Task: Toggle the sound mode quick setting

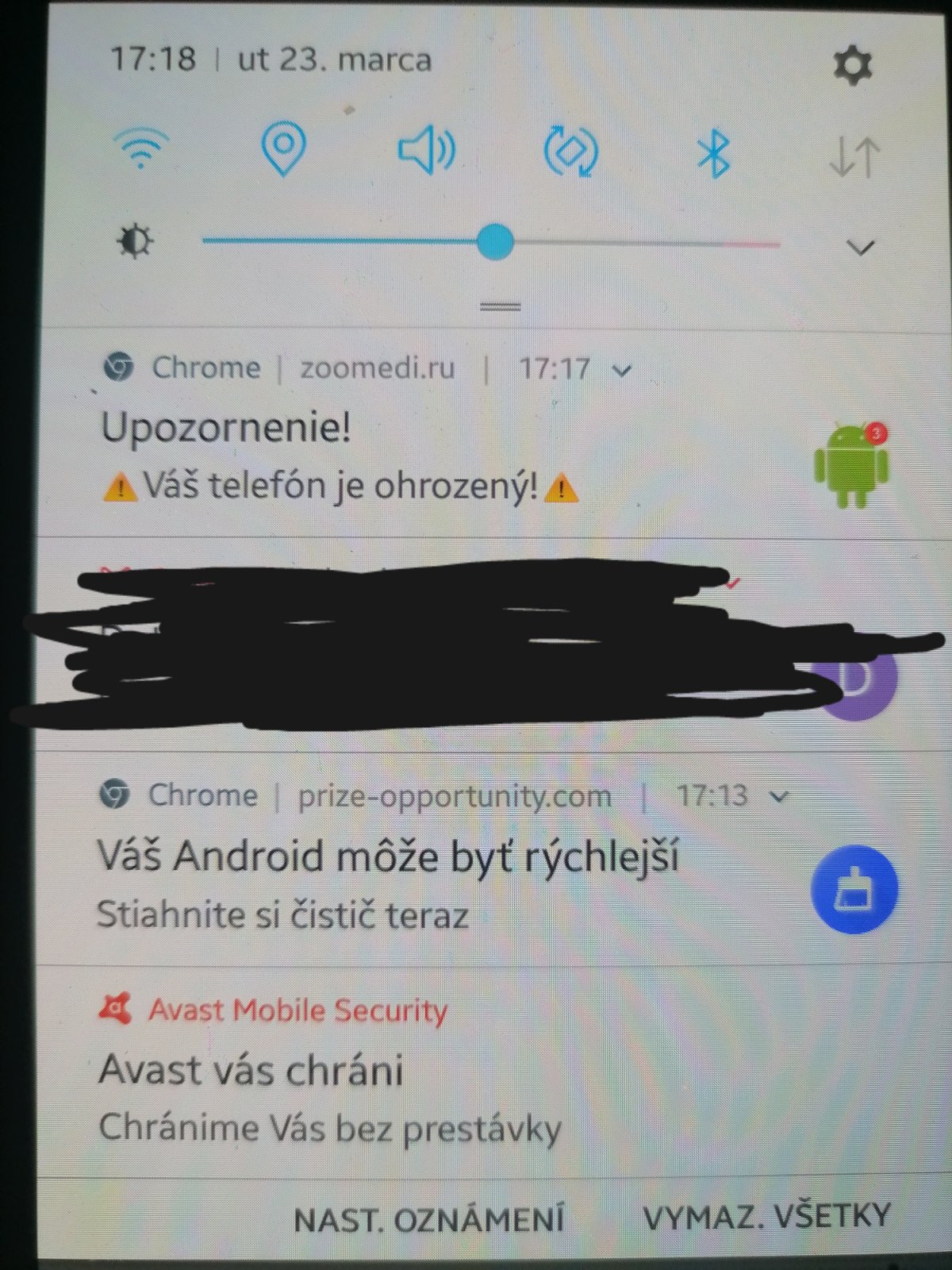Action: [x=426, y=149]
